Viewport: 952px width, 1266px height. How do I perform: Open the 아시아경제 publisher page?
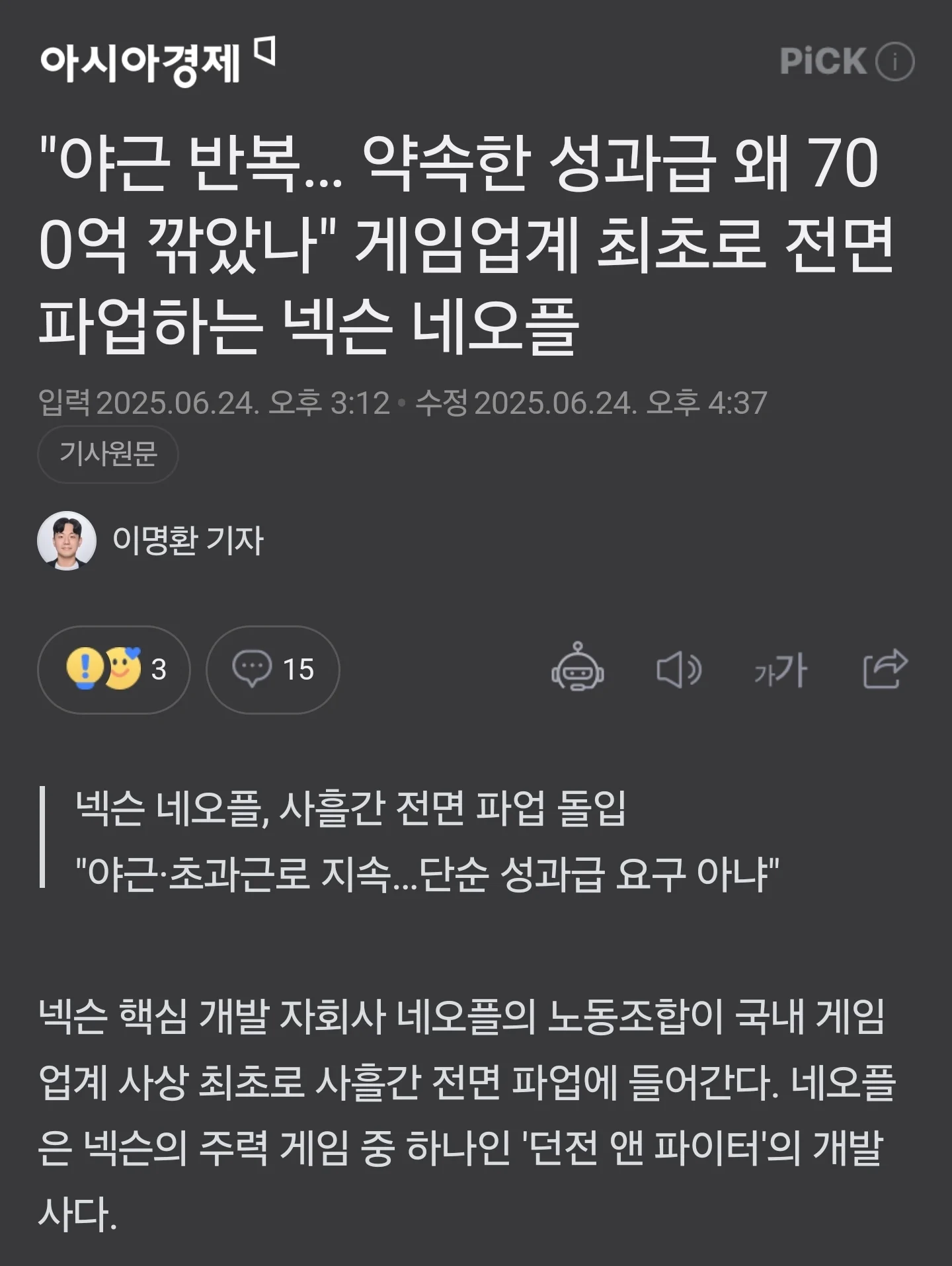click(140, 63)
